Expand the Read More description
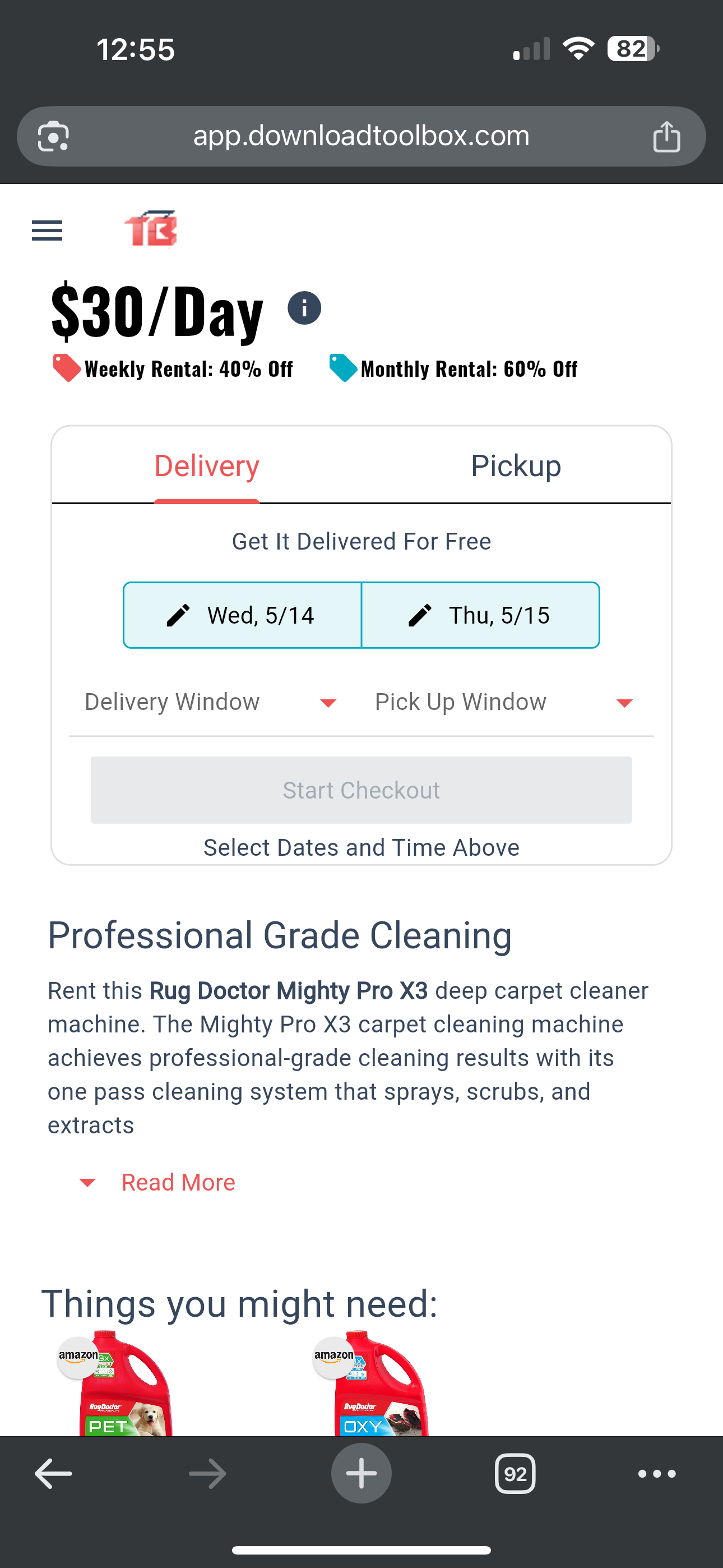Screen dimensions: 723x1568 coord(177,1182)
